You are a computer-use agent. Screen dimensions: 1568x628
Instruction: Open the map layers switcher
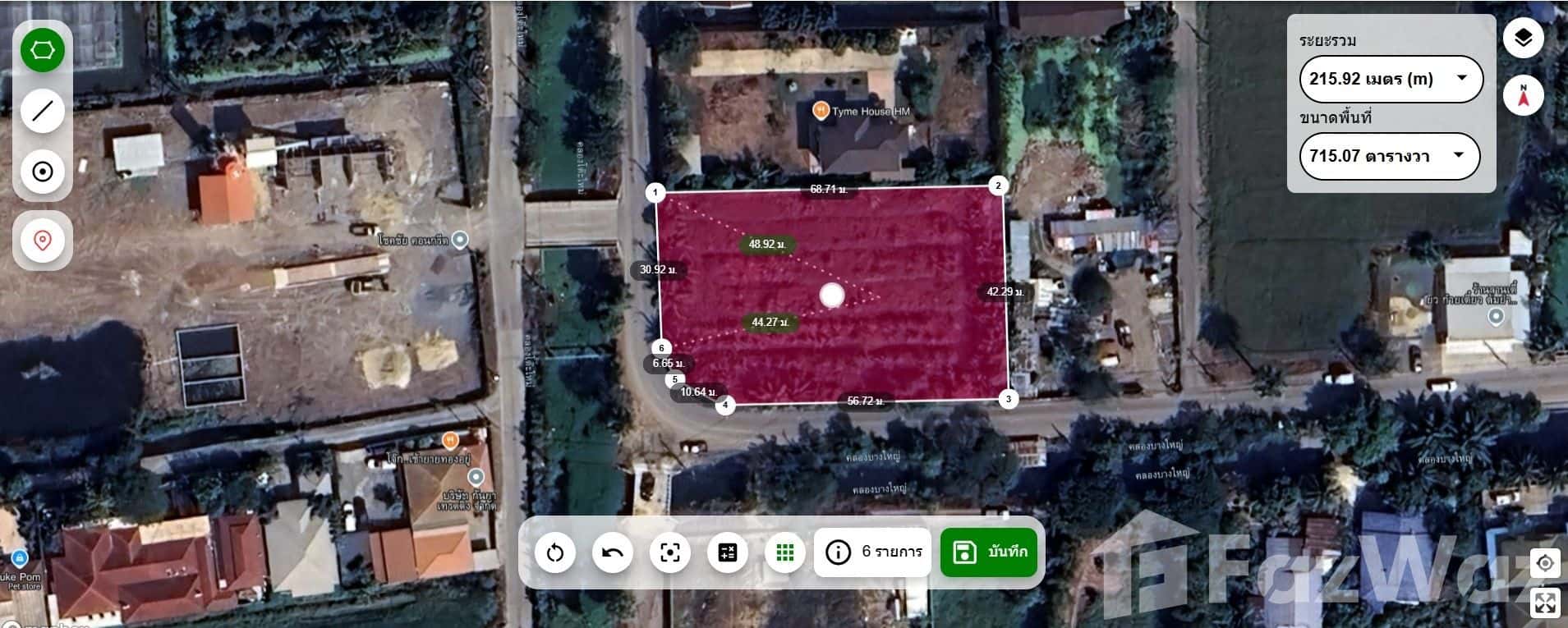(x=1523, y=38)
